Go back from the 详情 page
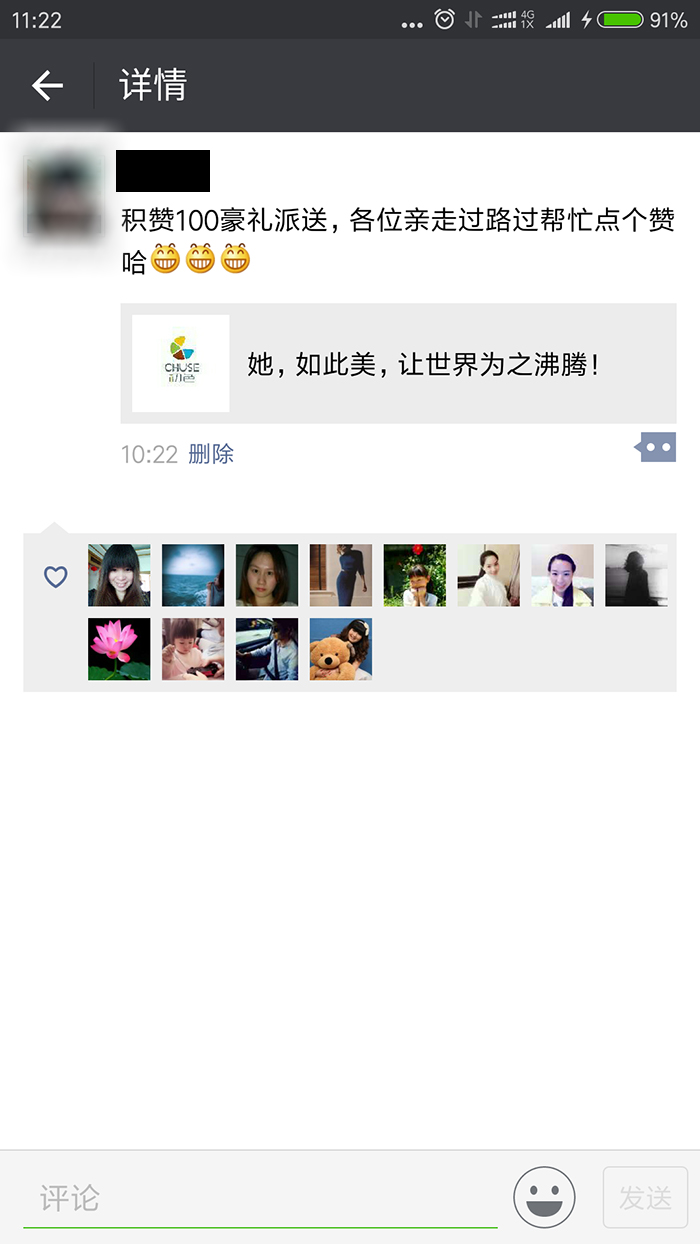The image size is (700, 1244). (x=47, y=86)
